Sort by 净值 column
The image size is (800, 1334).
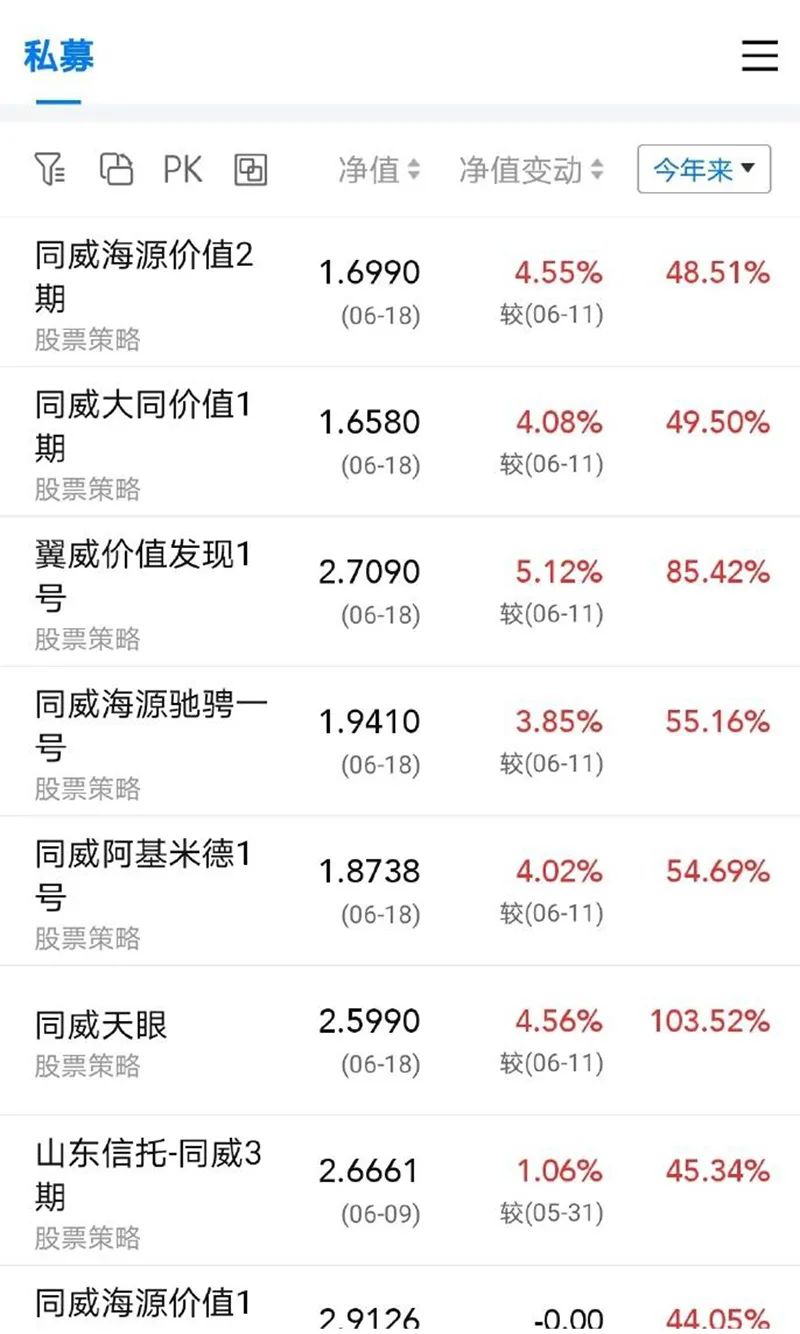(x=379, y=170)
